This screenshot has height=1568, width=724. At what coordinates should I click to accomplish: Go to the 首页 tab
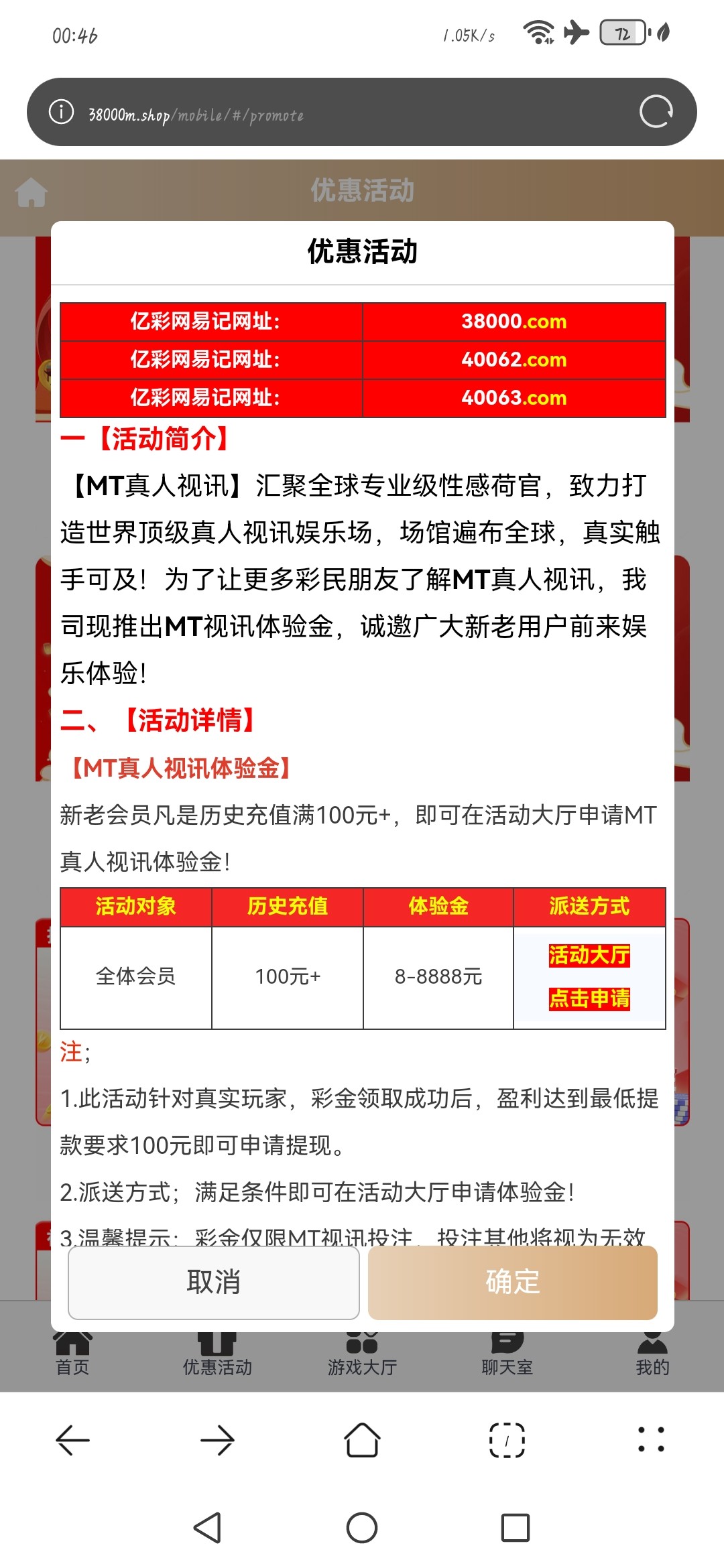pyautogui.click(x=72, y=1355)
